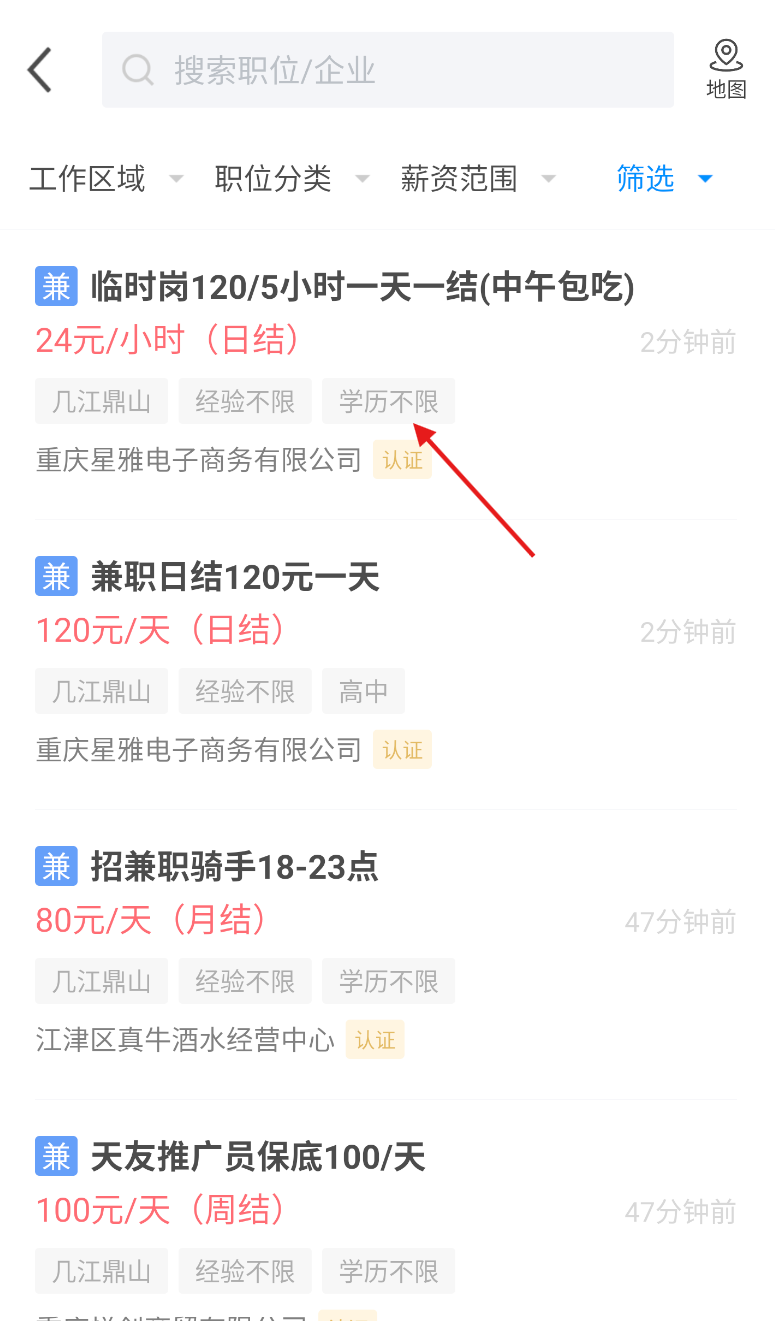Go back using the top-left arrow
This screenshot has height=1321, width=775.
(40, 70)
